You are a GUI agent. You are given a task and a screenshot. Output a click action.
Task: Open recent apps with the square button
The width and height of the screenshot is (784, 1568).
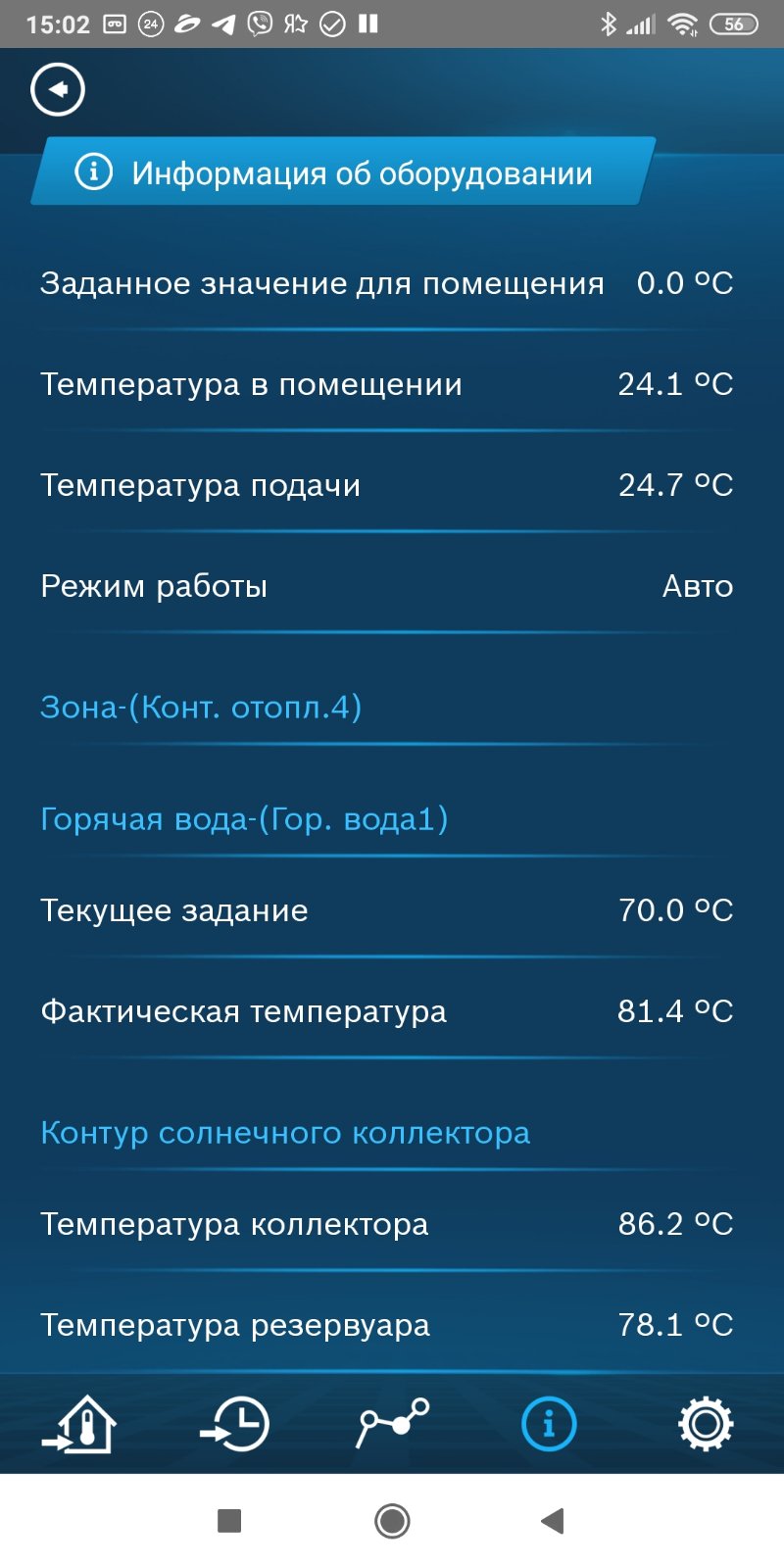click(229, 1521)
